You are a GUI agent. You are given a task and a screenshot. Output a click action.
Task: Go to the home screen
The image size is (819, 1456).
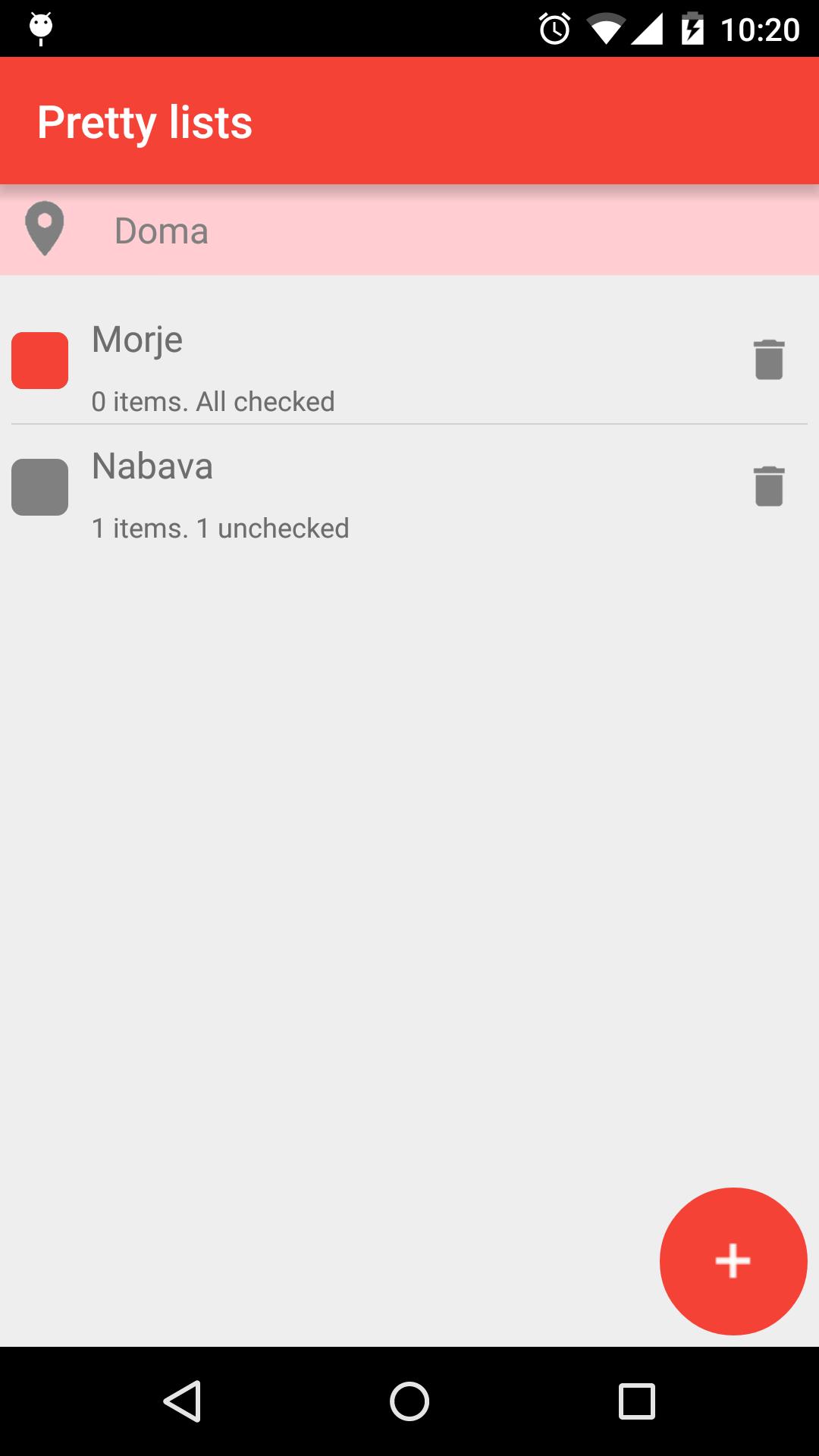click(409, 1401)
